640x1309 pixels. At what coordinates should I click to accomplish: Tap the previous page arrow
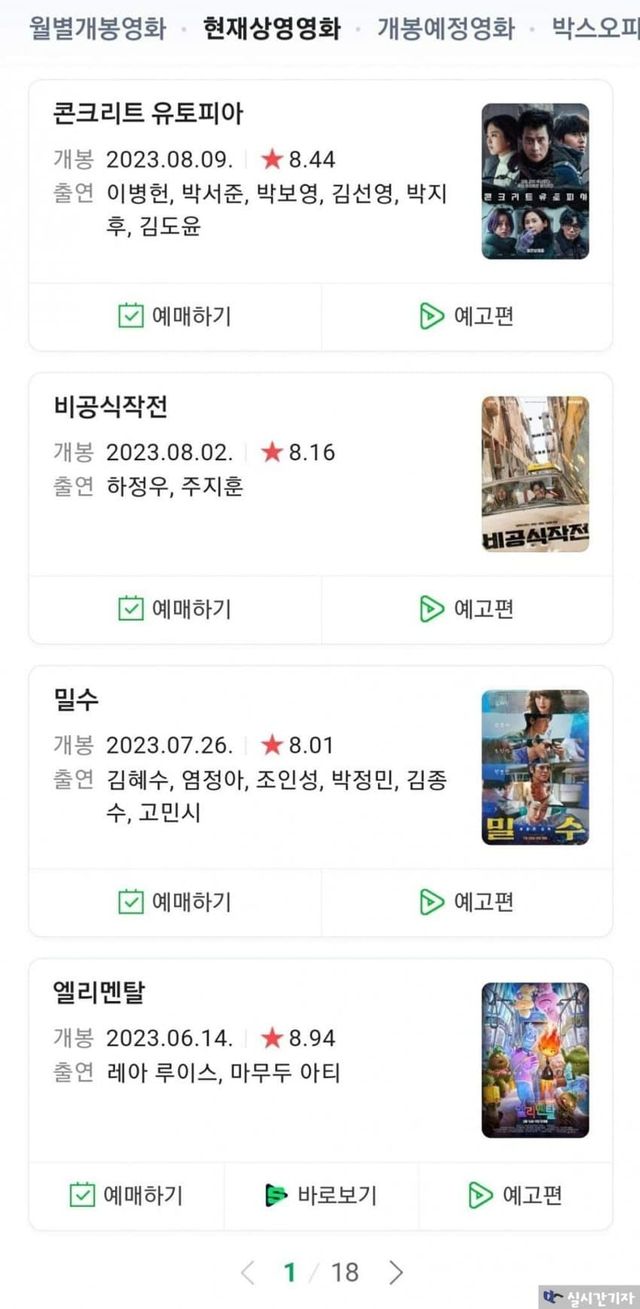(248, 1272)
